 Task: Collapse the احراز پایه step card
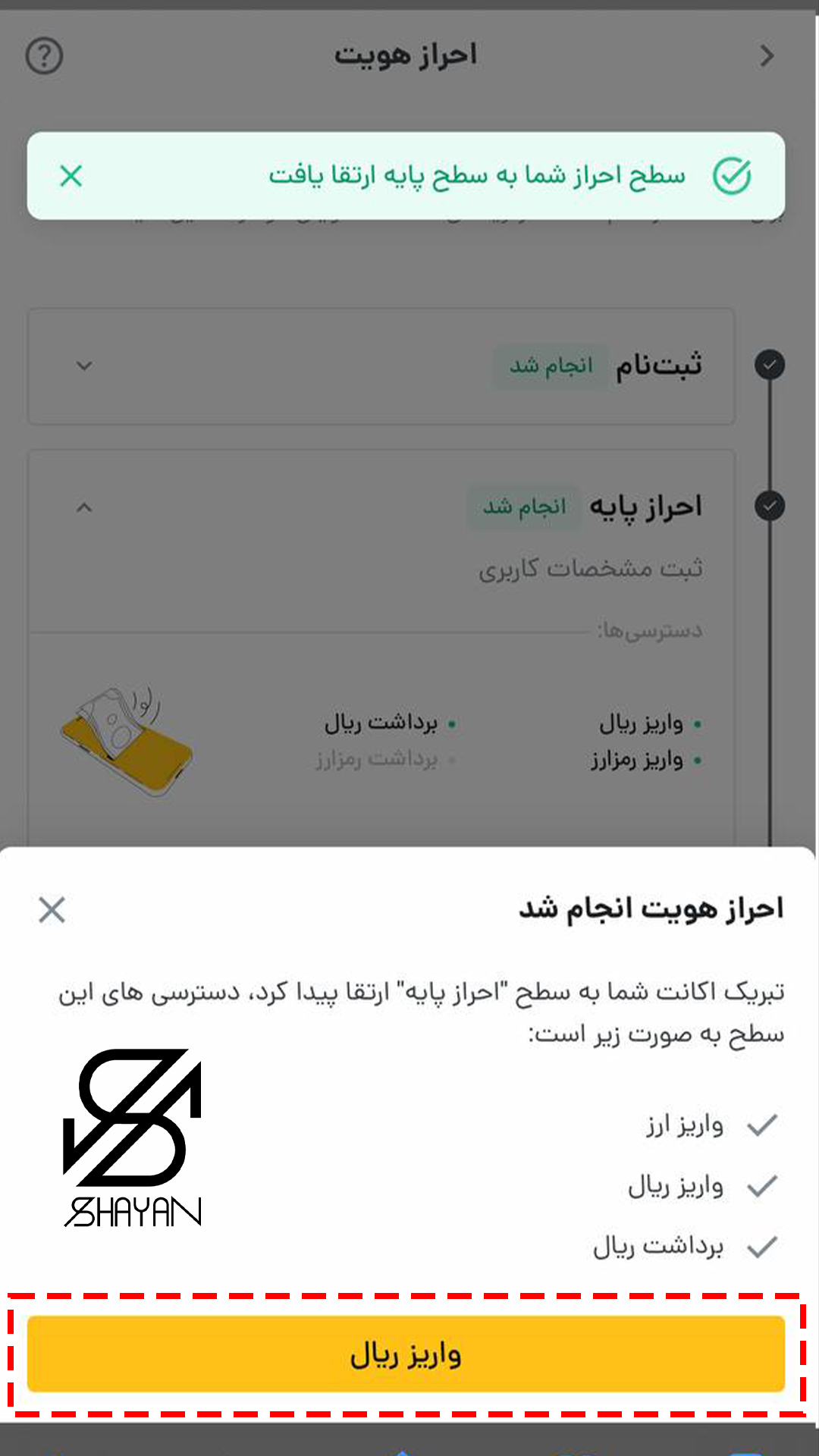pos(84,507)
